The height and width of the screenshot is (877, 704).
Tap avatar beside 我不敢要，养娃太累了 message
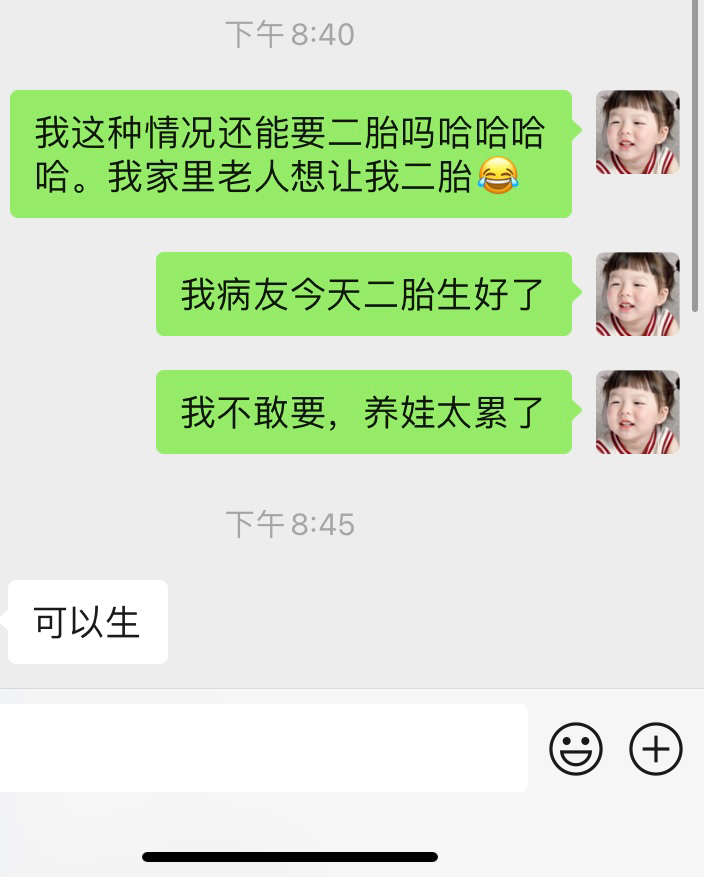(637, 412)
